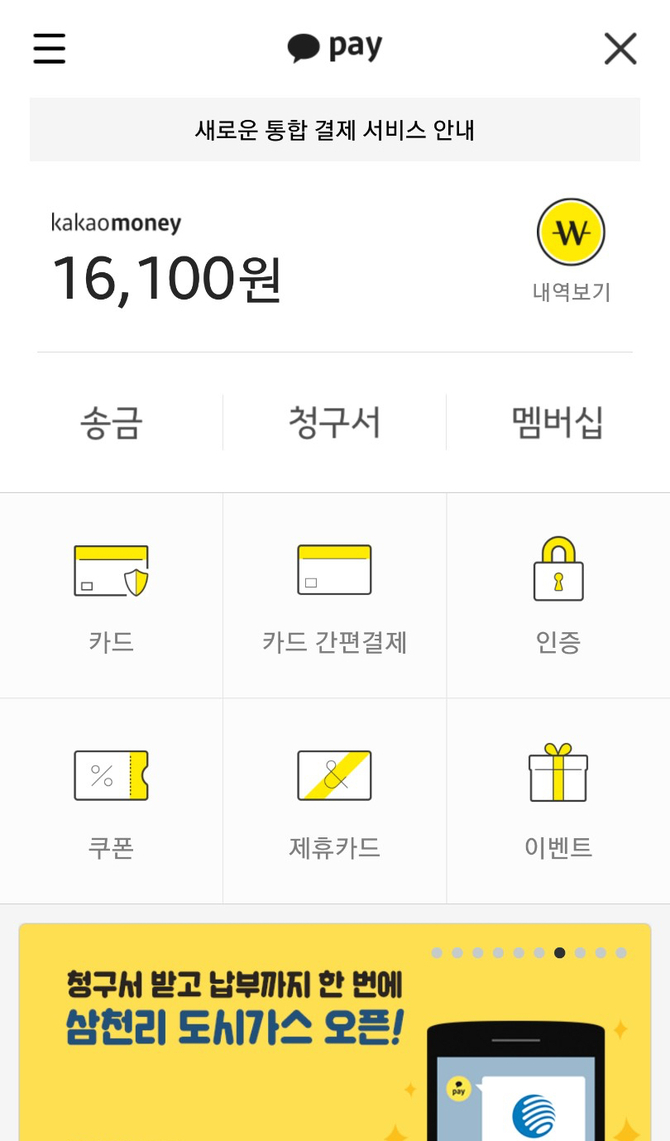View transaction history via 내역보기
The height and width of the screenshot is (1141, 670).
[571, 250]
